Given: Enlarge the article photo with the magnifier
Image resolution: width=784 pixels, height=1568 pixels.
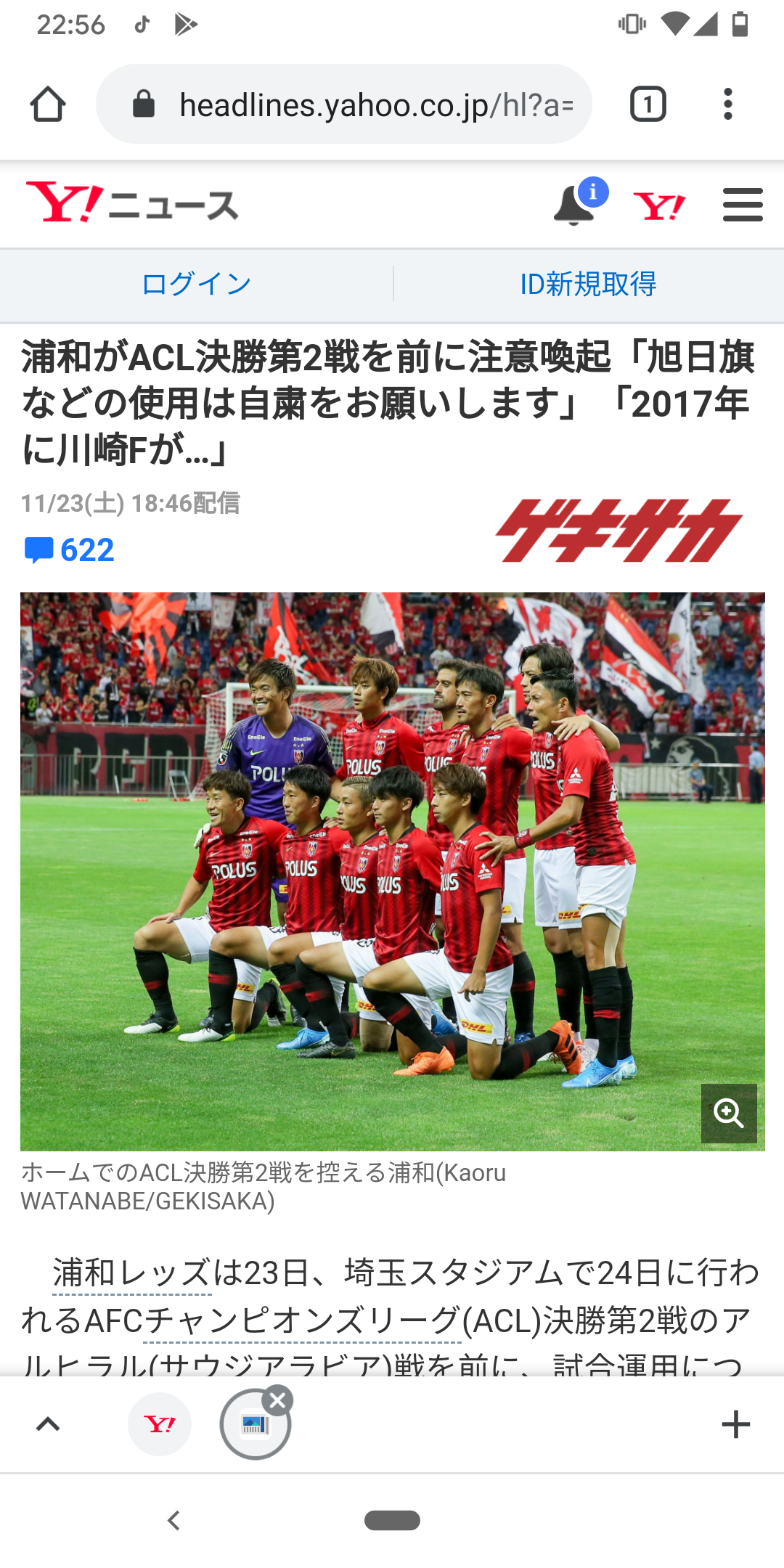Looking at the screenshot, I should [x=729, y=1113].
